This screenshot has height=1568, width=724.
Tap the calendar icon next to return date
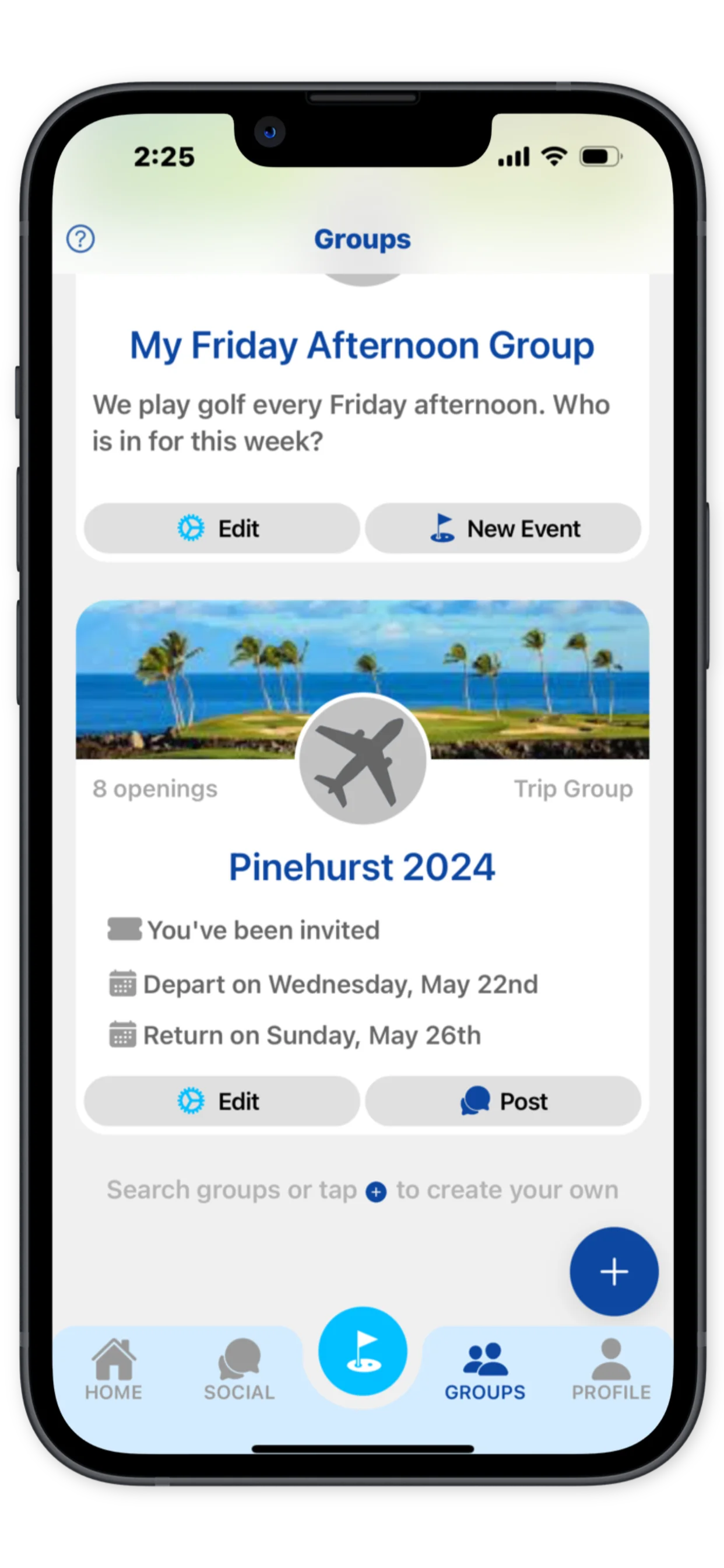[x=124, y=1034]
